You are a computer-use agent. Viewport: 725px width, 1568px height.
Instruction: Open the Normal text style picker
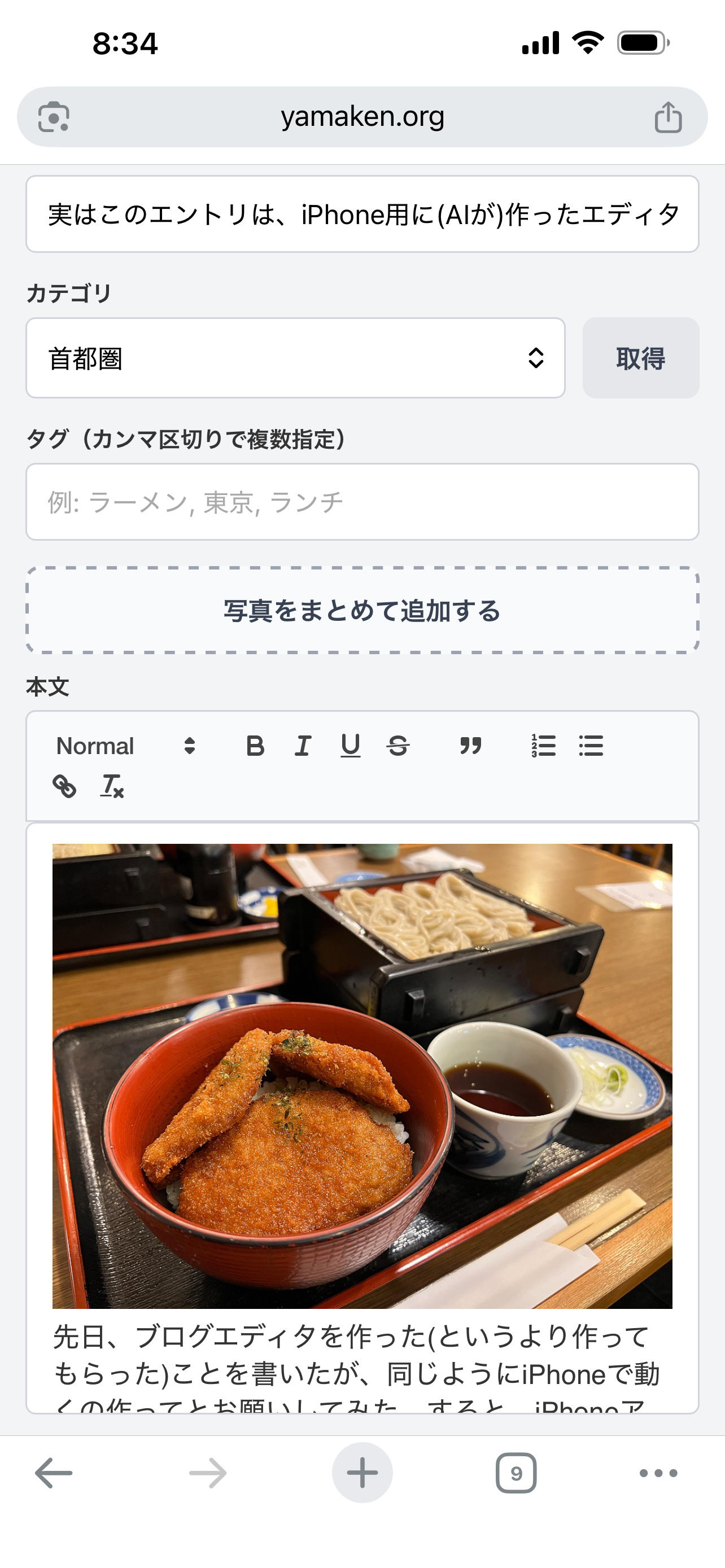[x=126, y=746]
